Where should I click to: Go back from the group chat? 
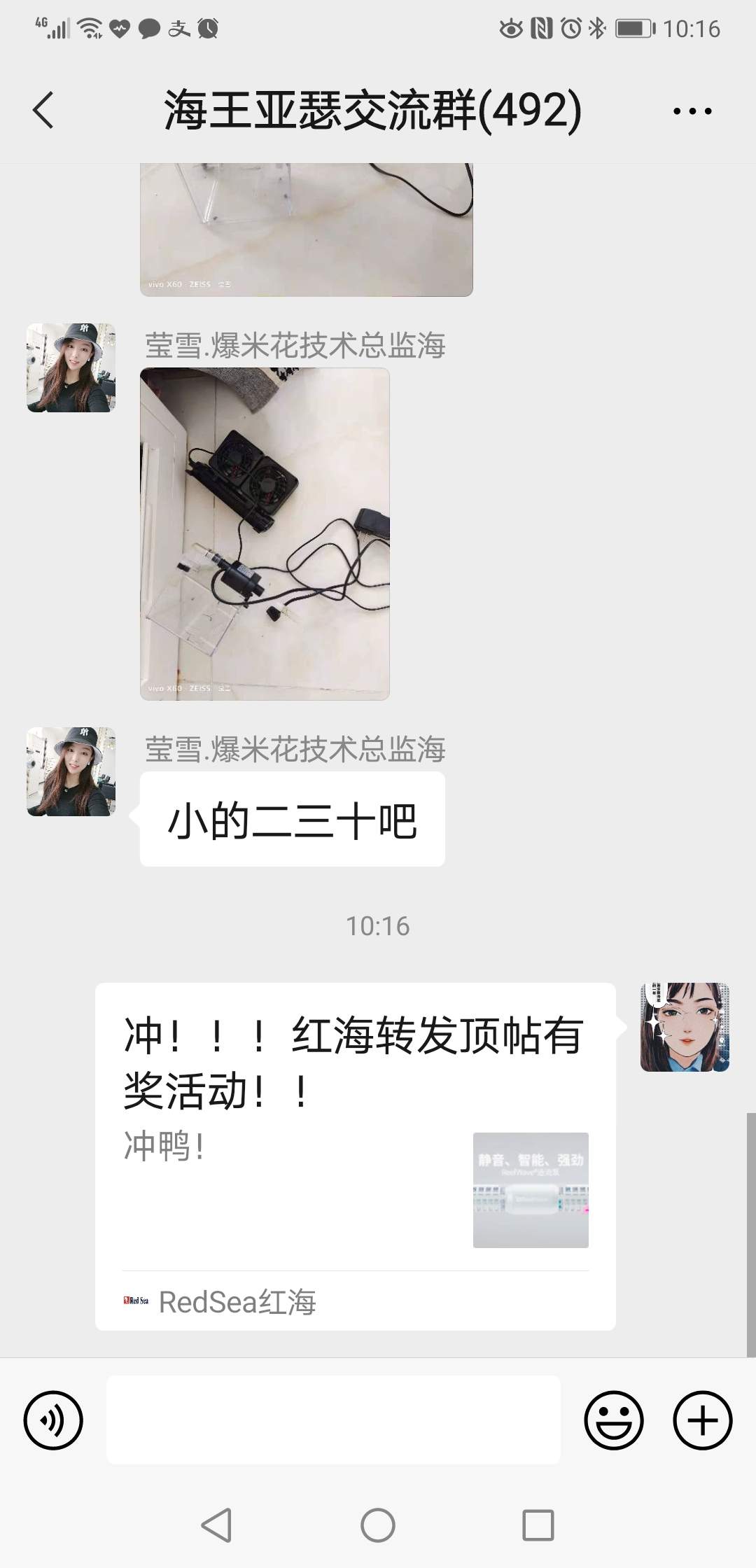43,111
